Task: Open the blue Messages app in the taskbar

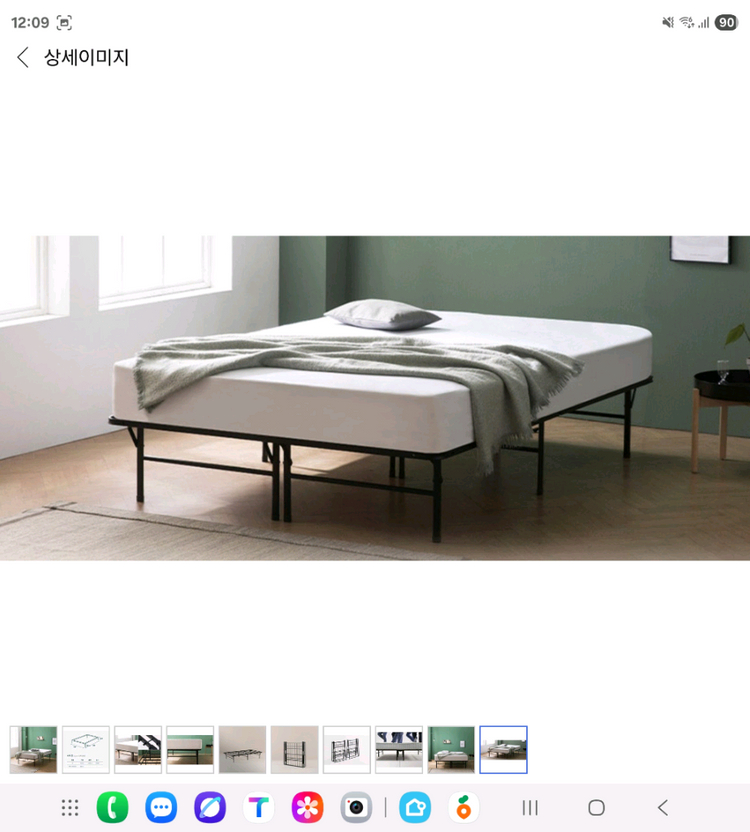Action: tap(161, 807)
